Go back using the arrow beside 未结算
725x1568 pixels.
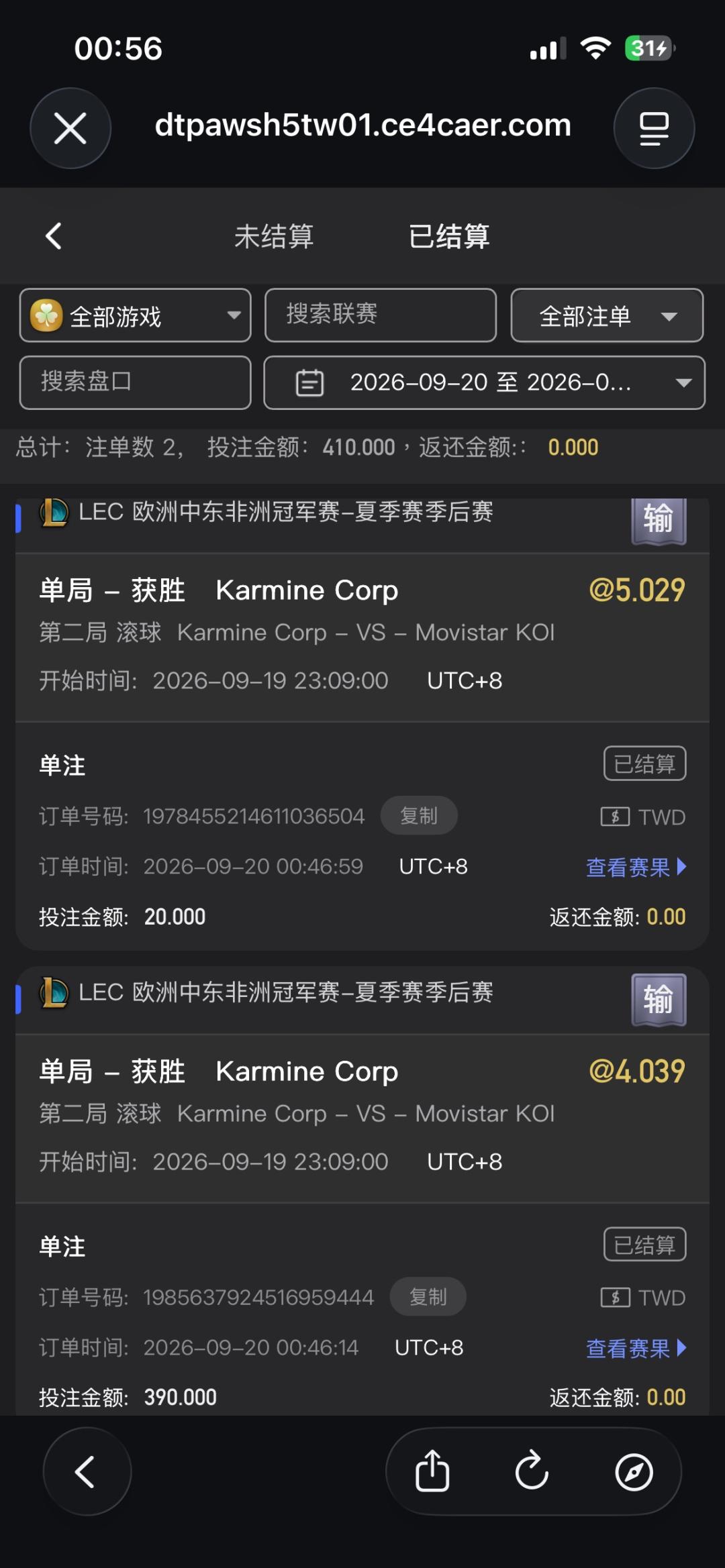(54, 236)
